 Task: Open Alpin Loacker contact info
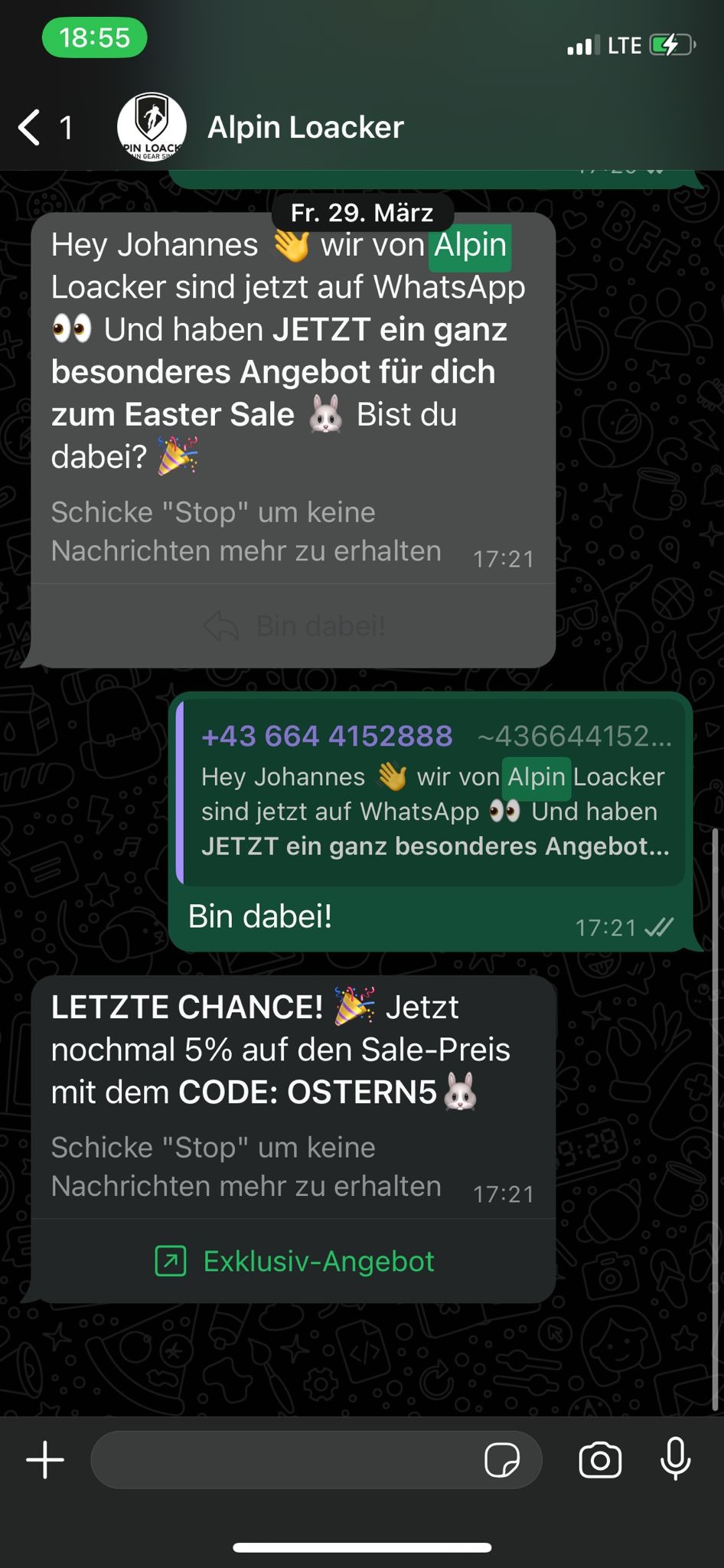[x=305, y=127]
